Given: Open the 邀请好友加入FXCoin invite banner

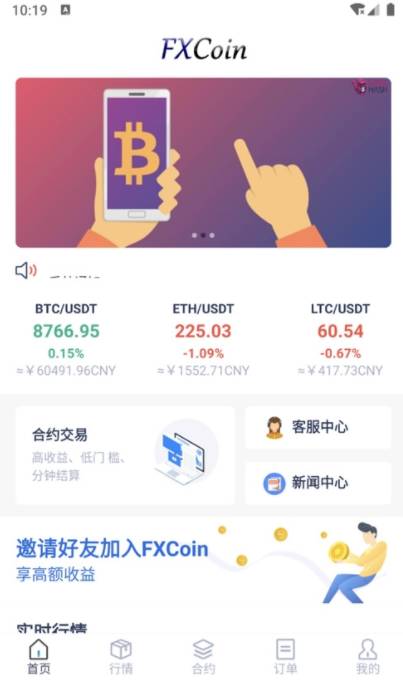Looking at the screenshot, I should coord(201,563).
